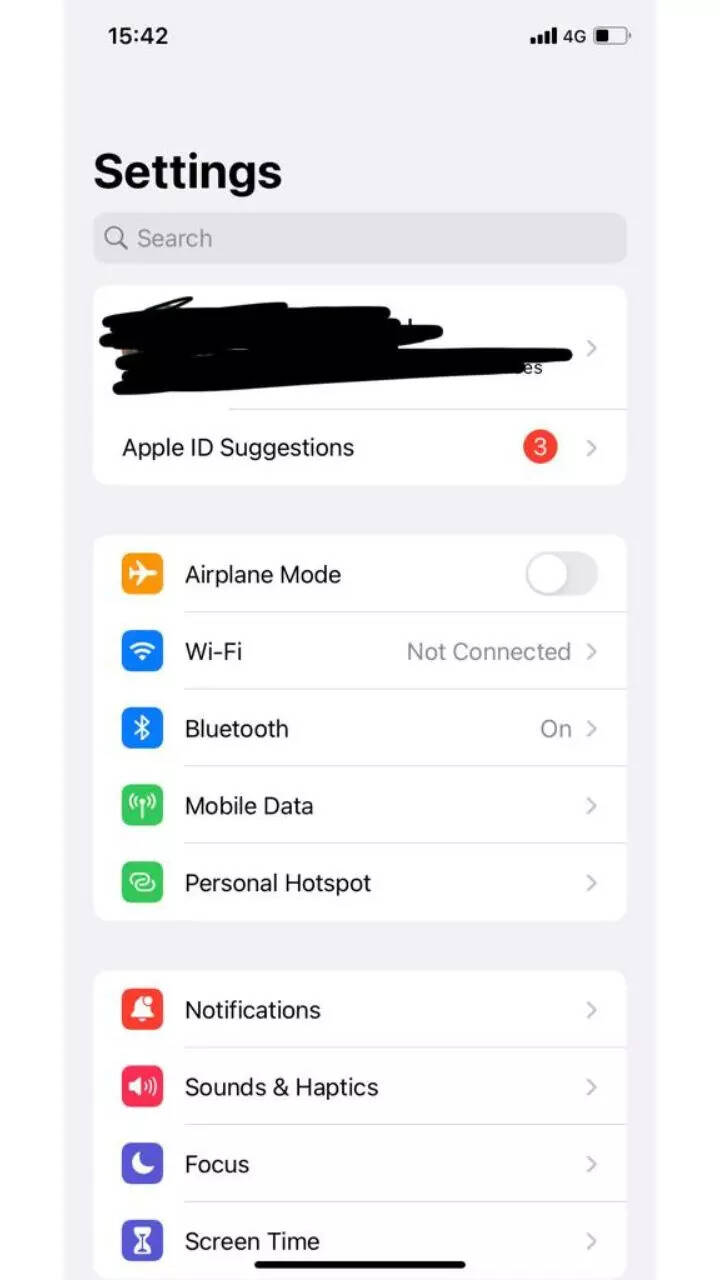Open the Airplane Mode airplane icon
This screenshot has width=720, height=1280.
[141, 574]
